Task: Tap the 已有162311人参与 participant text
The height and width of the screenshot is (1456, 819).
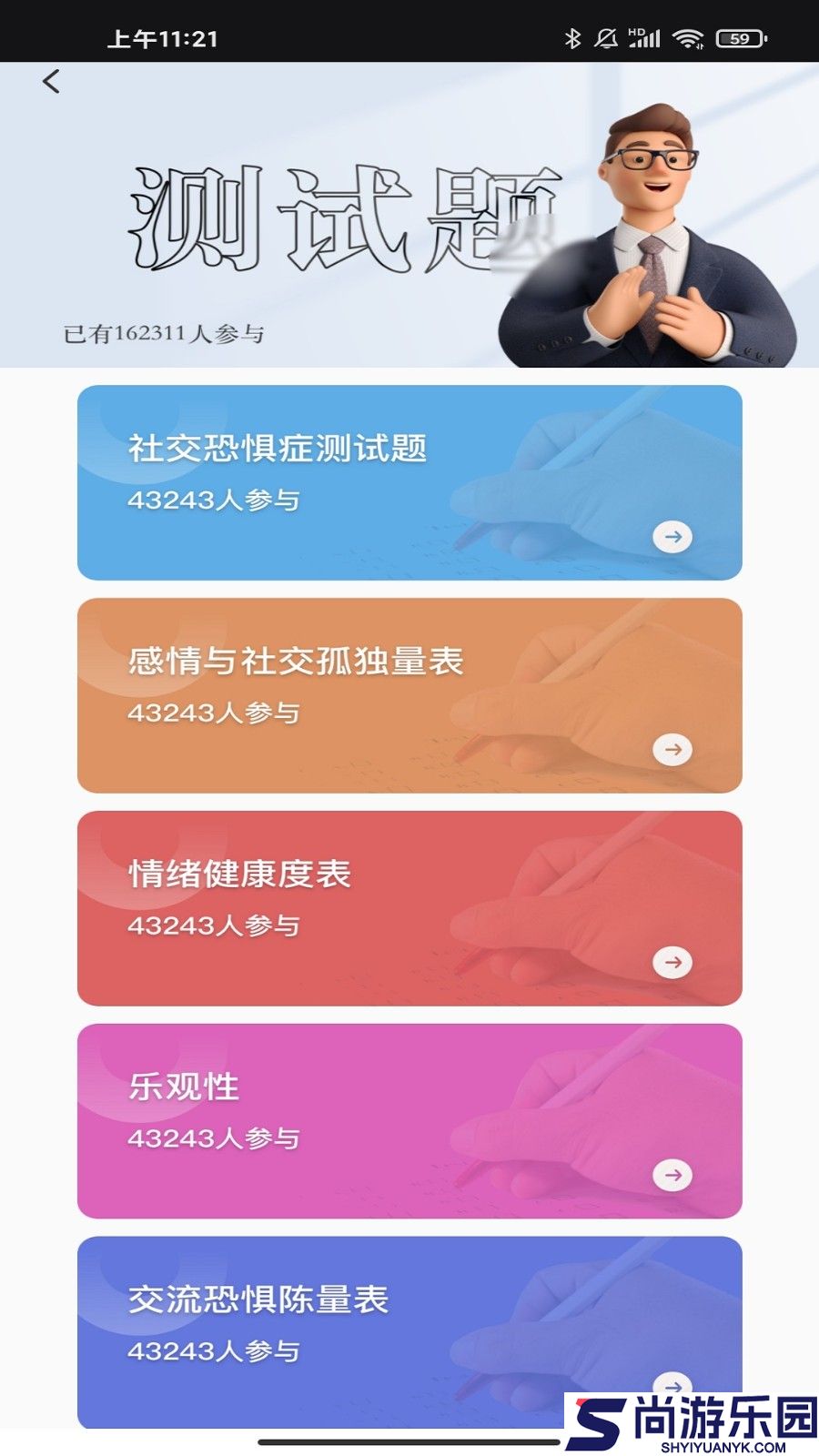Action: [x=164, y=334]
